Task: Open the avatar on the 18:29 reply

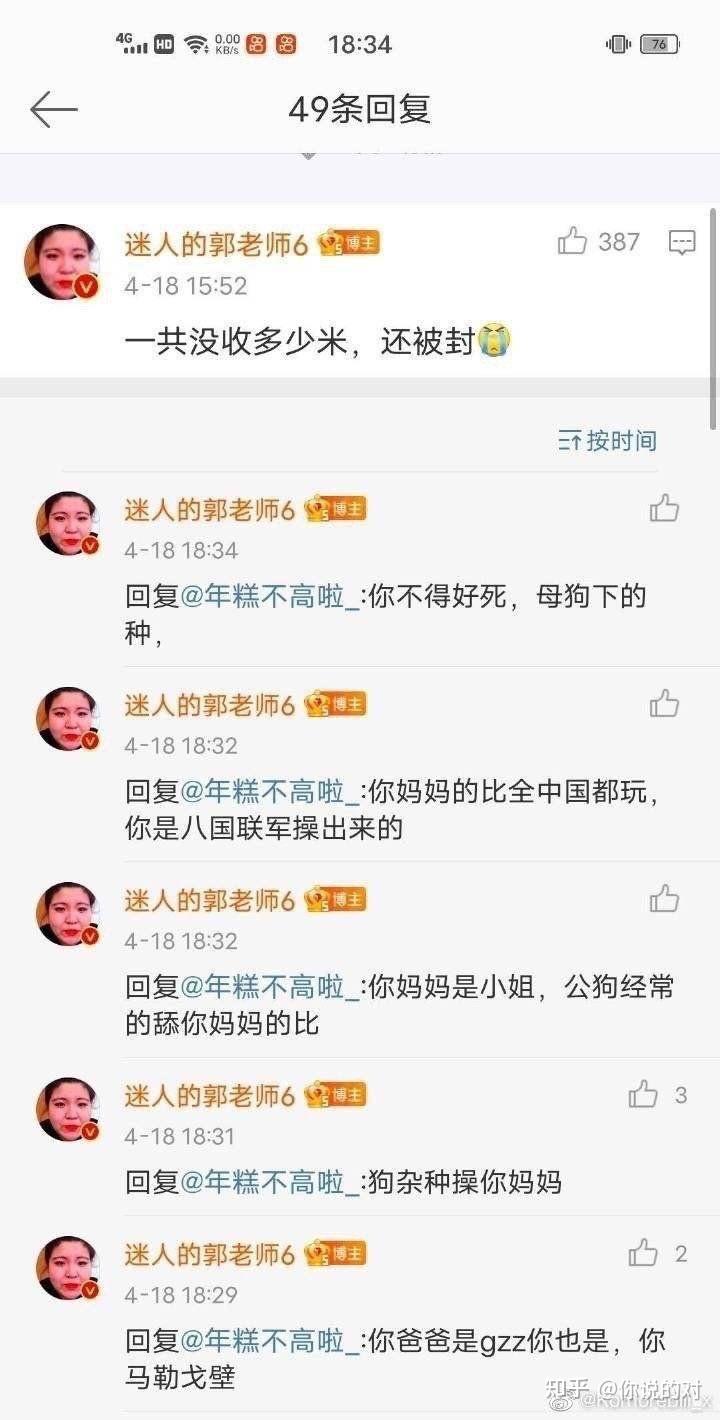Action: coord(68,1270)
